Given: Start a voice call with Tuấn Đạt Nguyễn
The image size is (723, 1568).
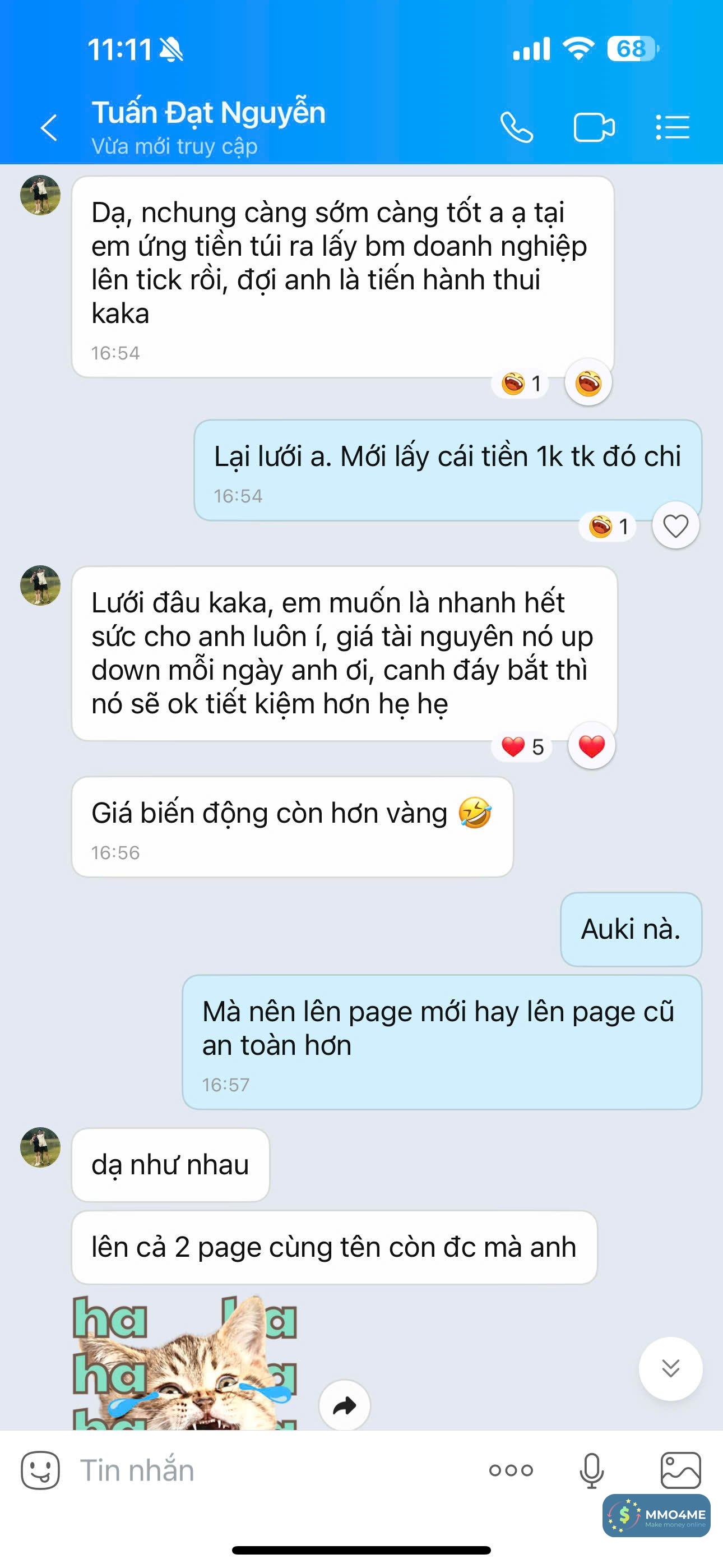Looking at the screenshot, I should (517, 128).
